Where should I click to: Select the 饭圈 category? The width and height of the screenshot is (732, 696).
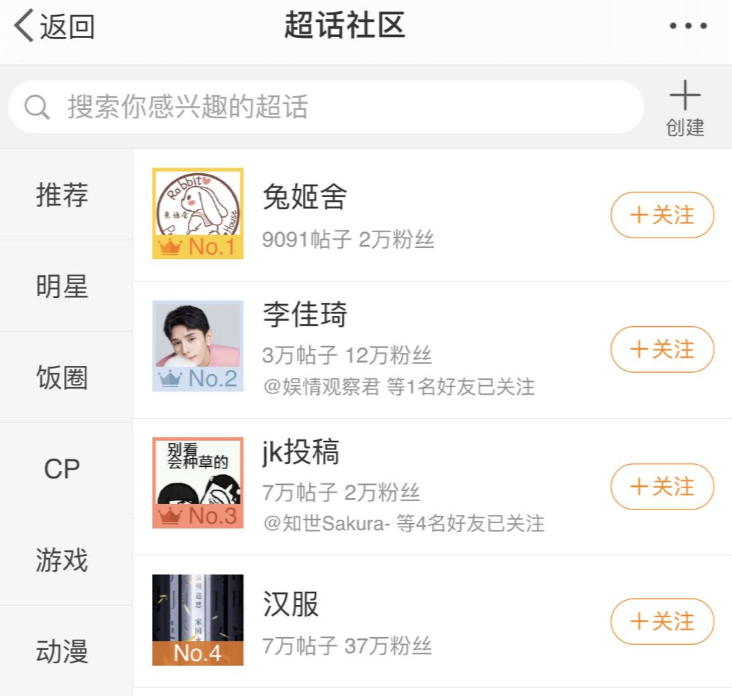[x=62, y=378]
